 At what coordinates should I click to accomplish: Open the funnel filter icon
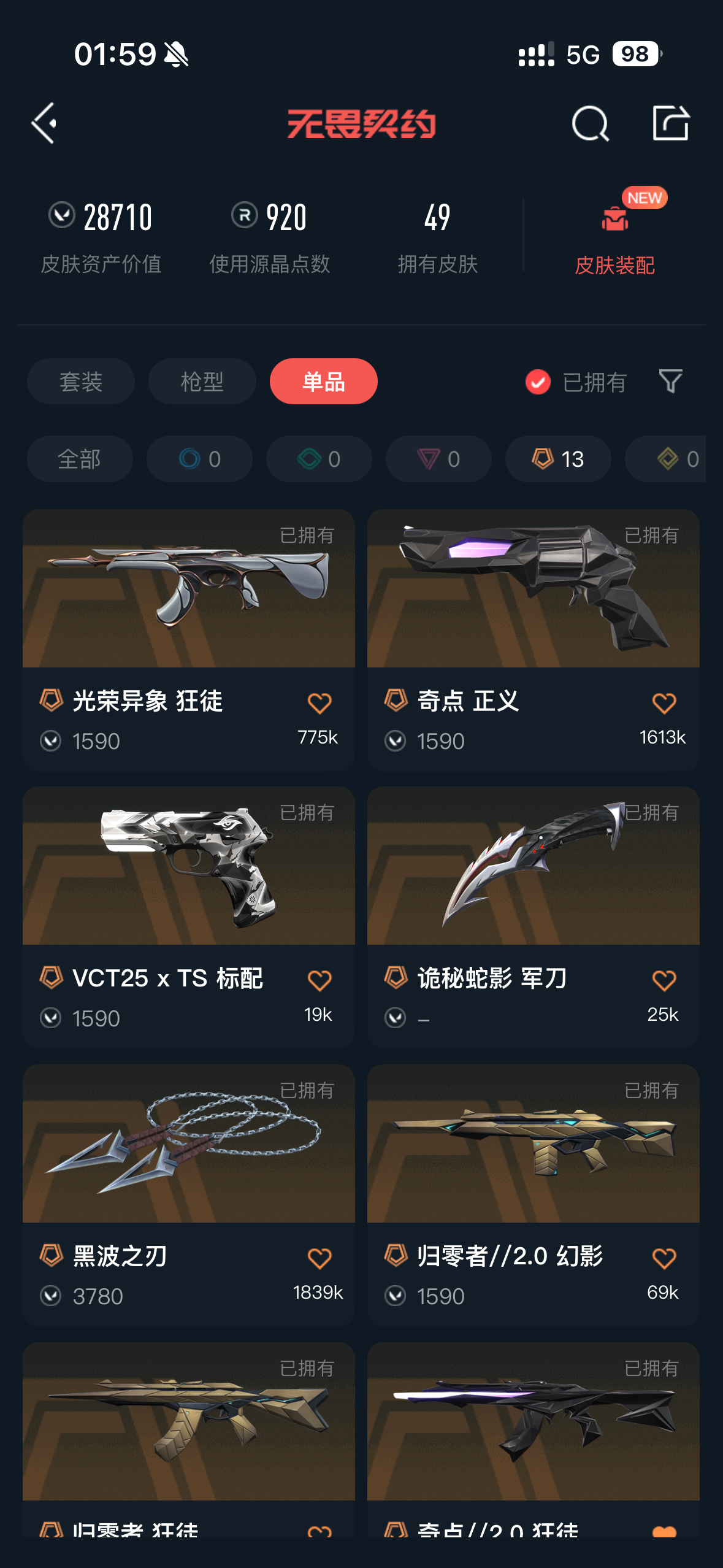tap(670, 382)
